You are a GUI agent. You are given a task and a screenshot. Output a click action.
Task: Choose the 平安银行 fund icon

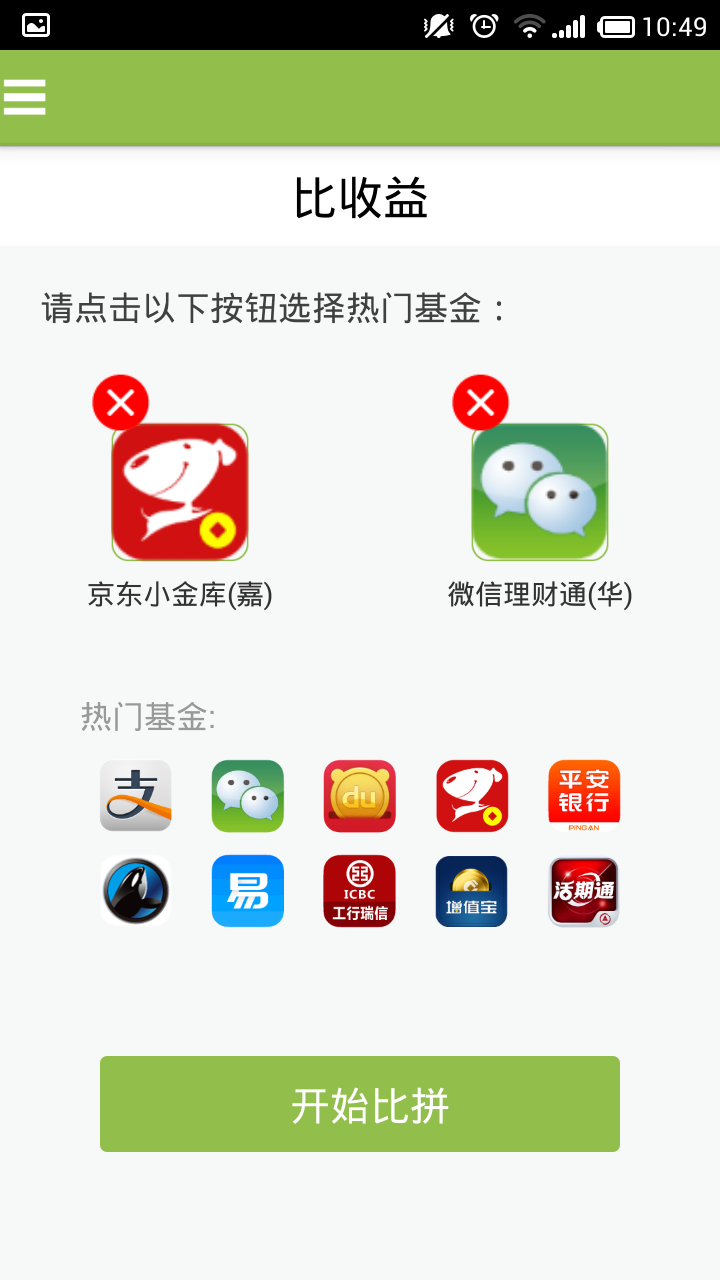coord(584,796)
